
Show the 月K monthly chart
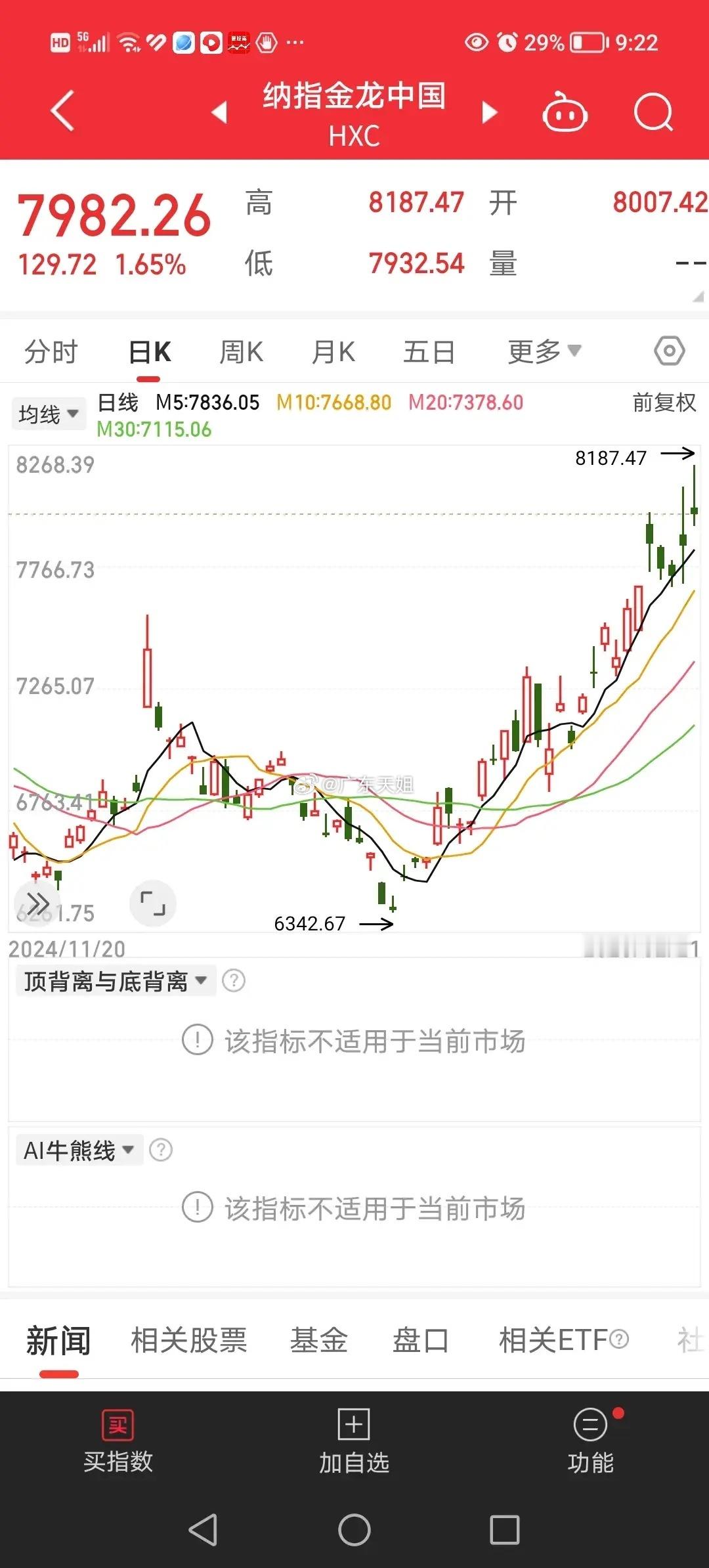[x=333, y=352]
